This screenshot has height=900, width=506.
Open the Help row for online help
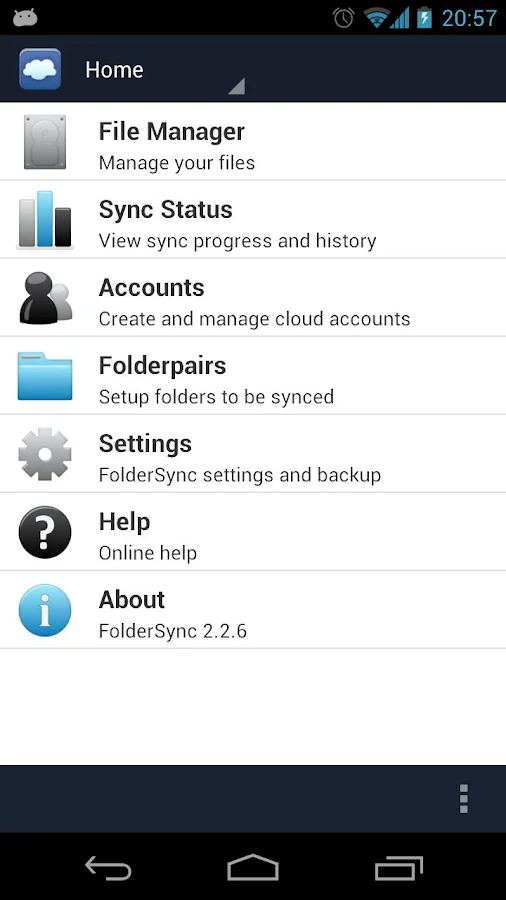coord(253,532)
